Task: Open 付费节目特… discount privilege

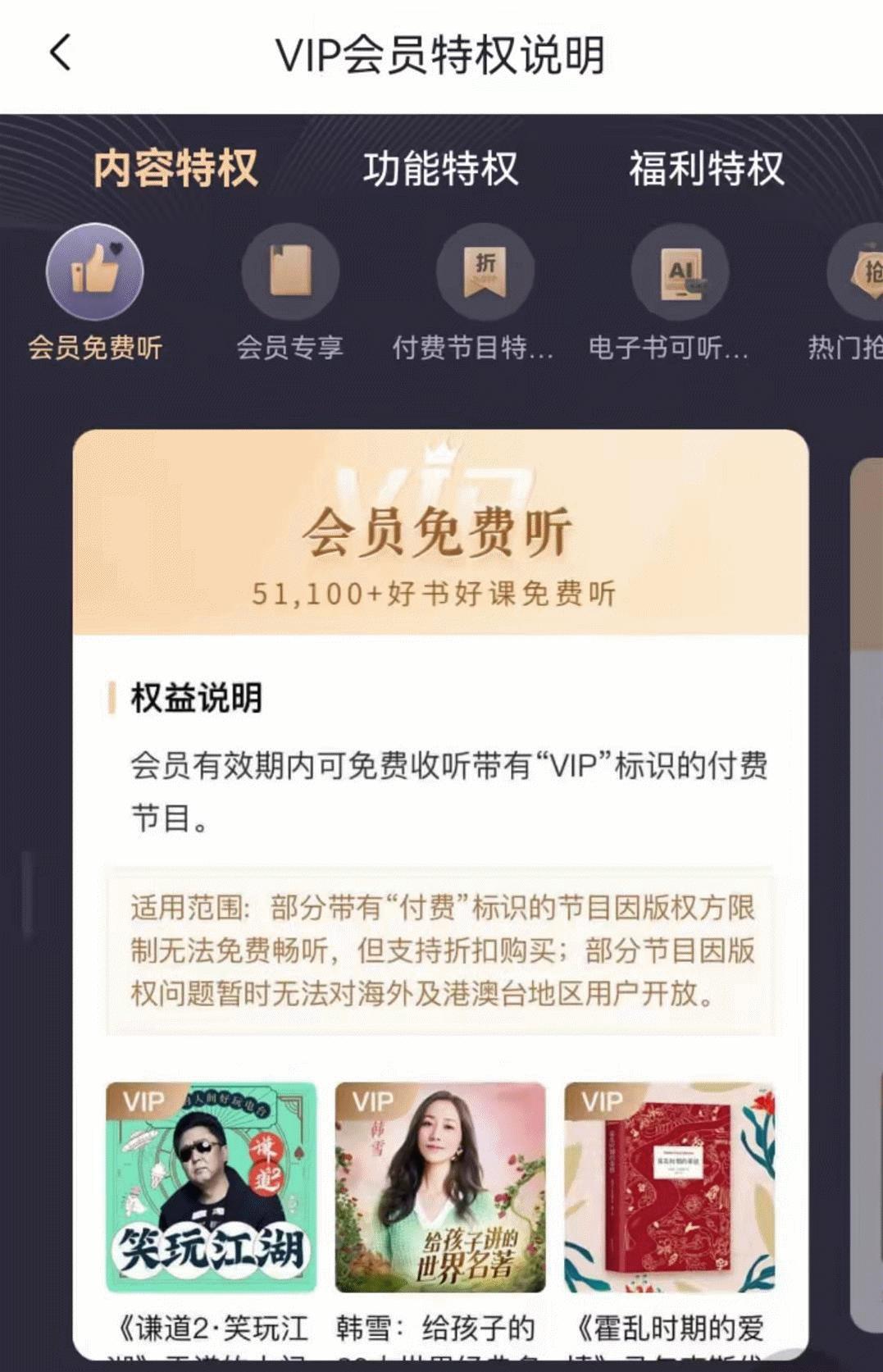Action: click(x=485, y=272)
